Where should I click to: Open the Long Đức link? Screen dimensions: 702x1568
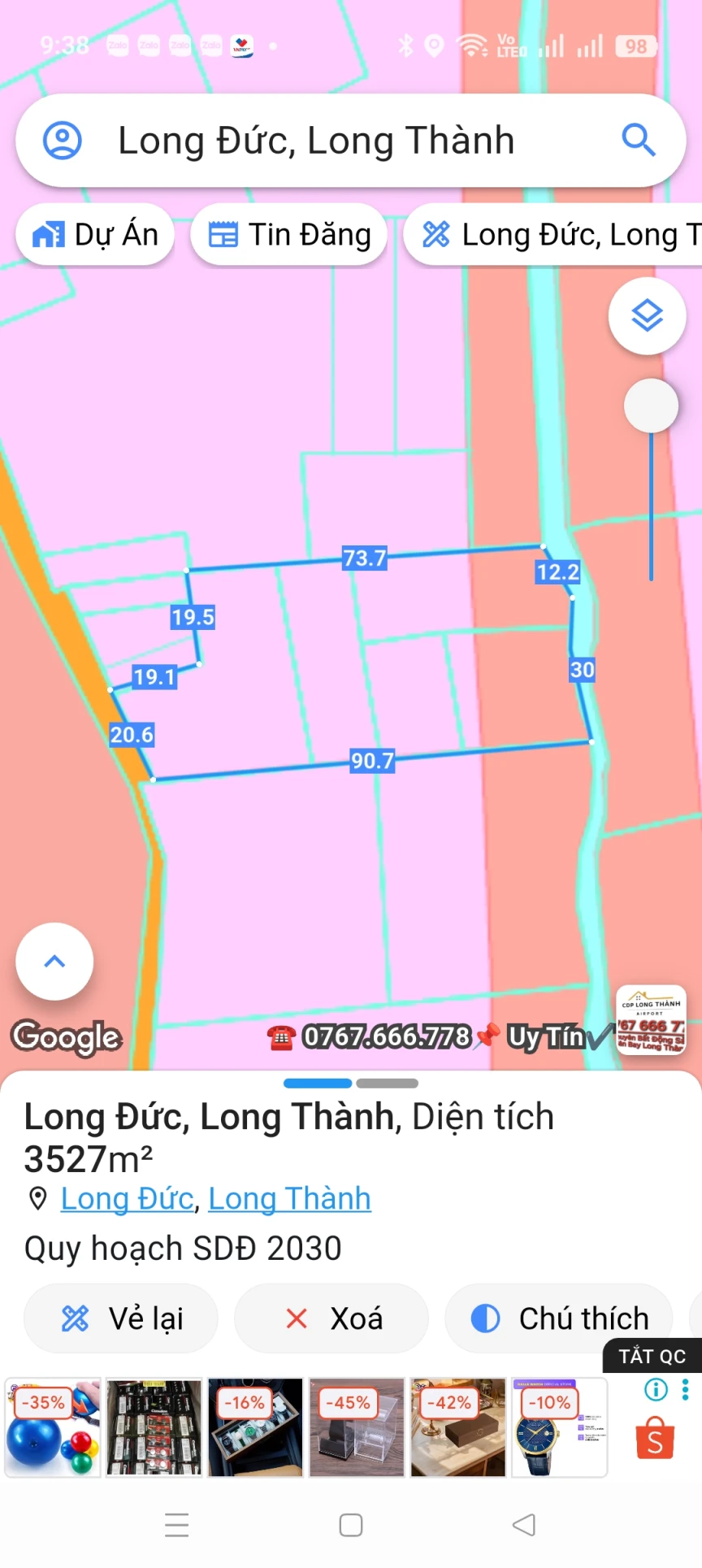[x=127, y=1199]
